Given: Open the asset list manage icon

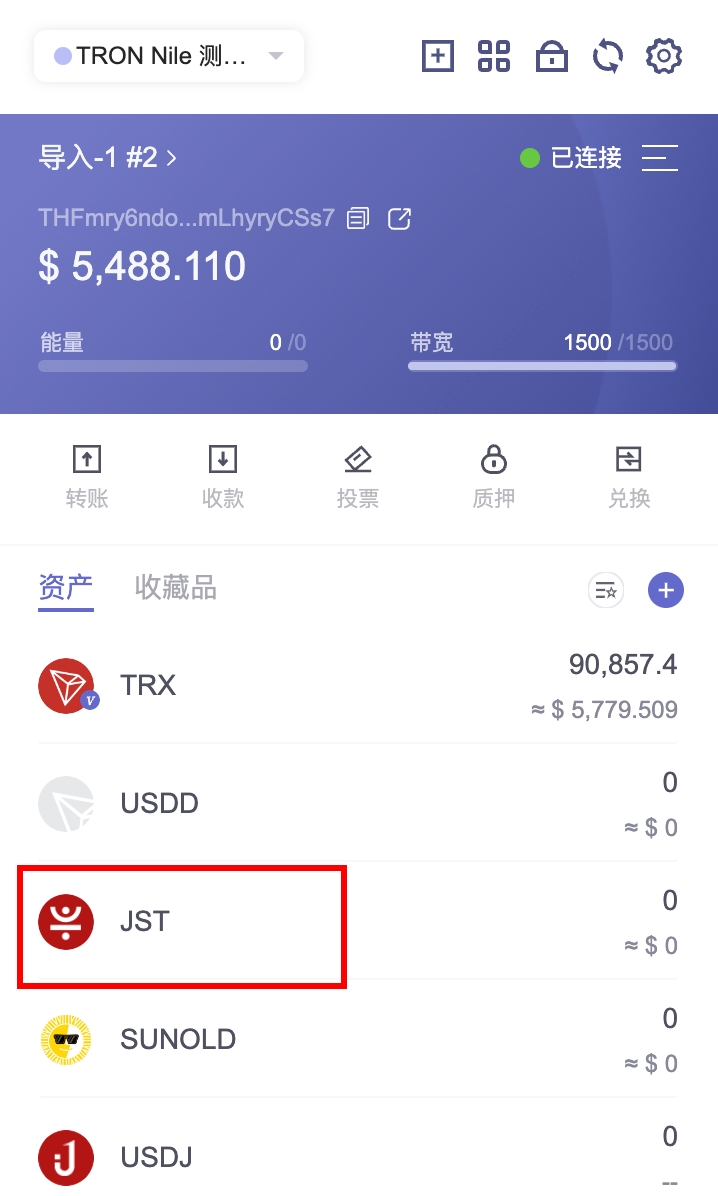Looking at the screenshot, I should 606,591.
